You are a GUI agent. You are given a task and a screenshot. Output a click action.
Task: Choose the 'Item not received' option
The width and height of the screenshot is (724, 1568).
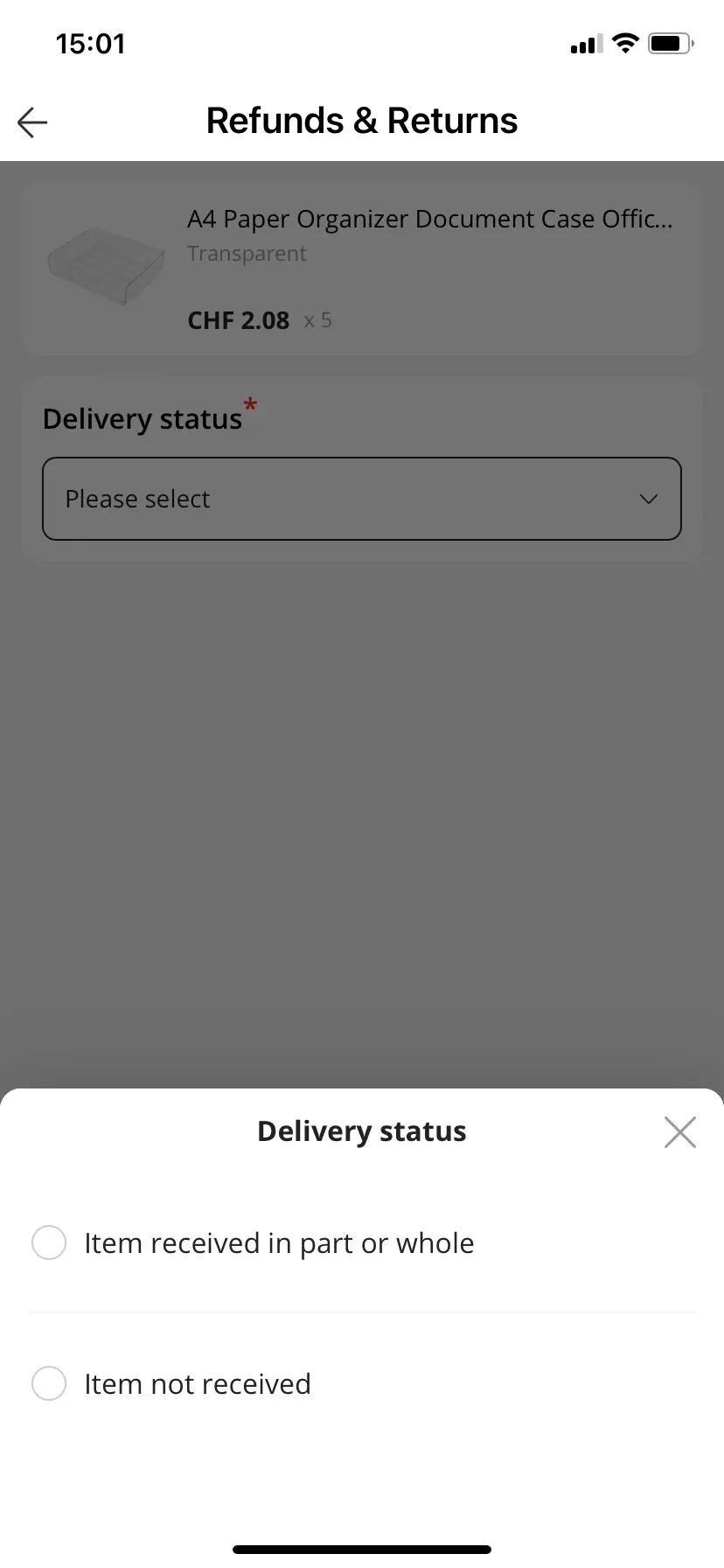coord(362,1383)
